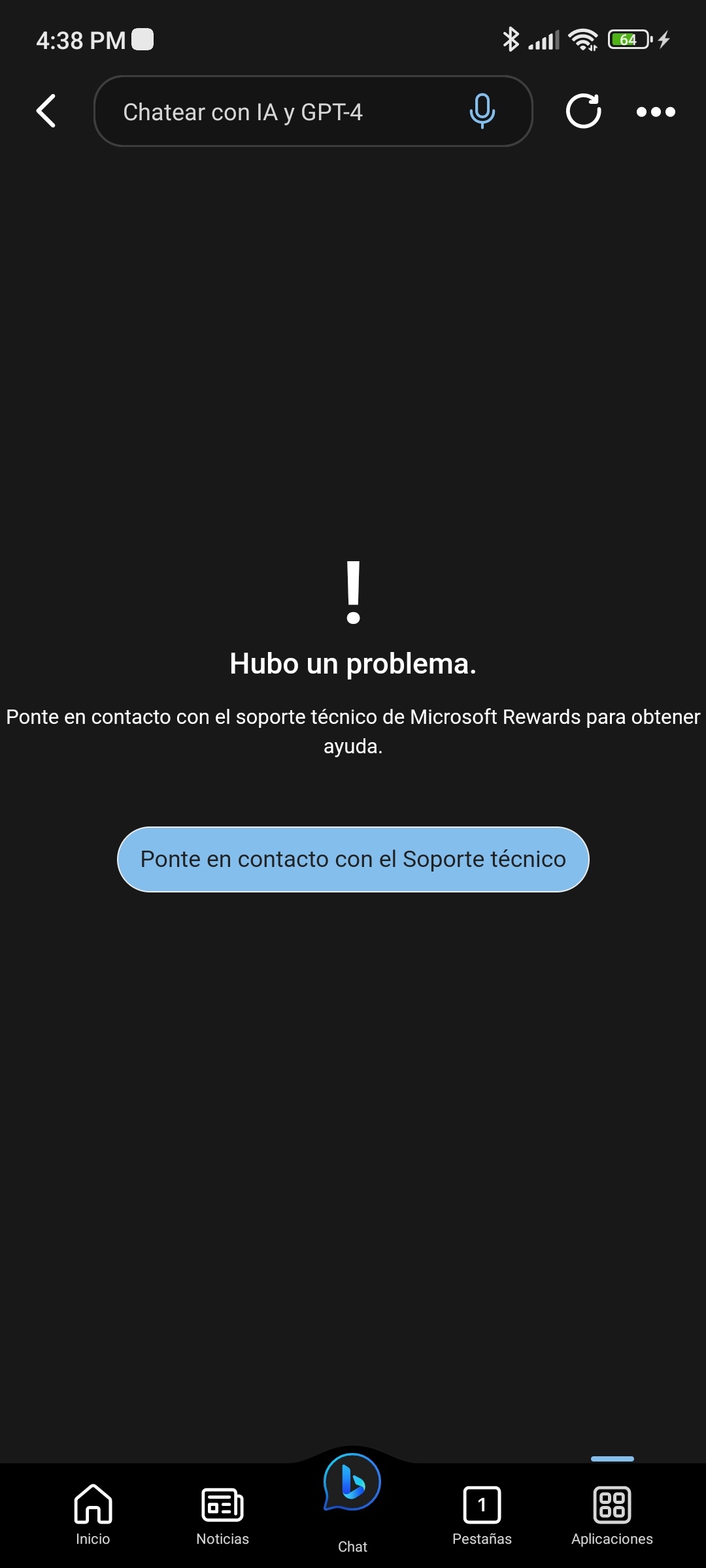Tap the battery indicator showing 64
Screen dimensions: 706x1568
pos(628,39)
